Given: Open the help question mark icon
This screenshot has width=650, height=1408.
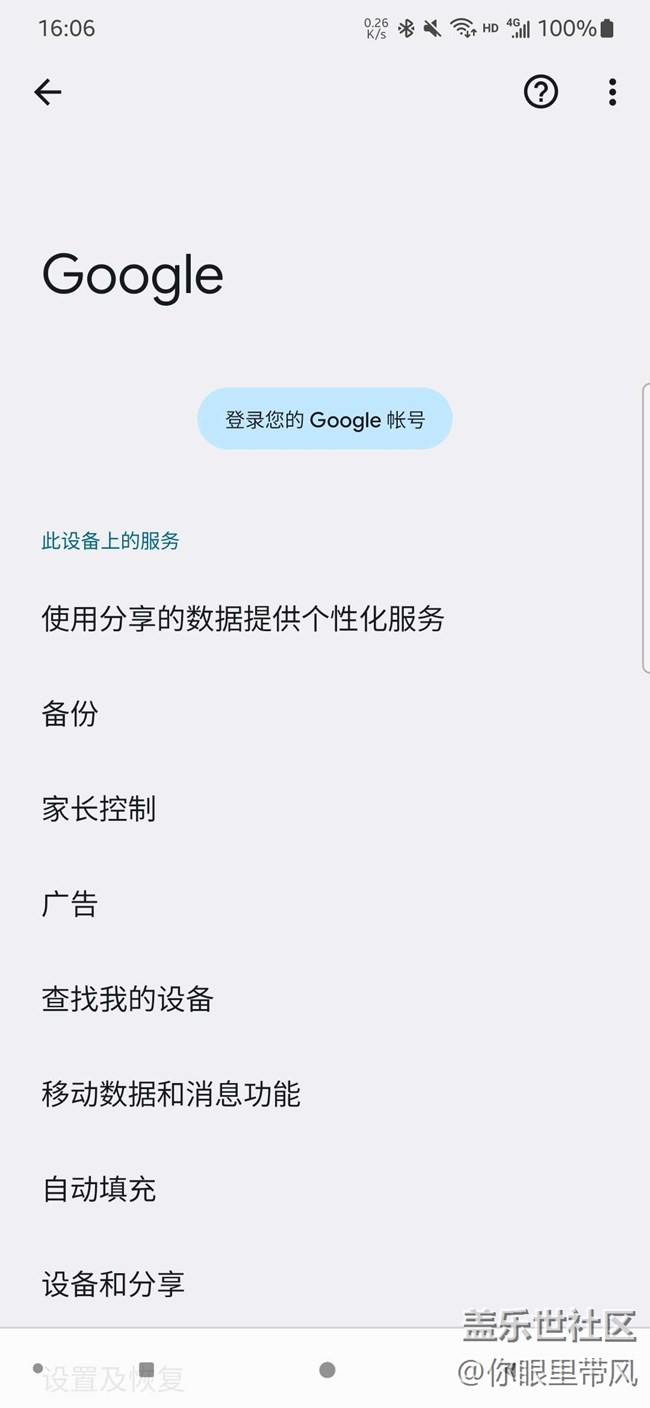Looking at the screenshot, I should (x=541, y=92).
